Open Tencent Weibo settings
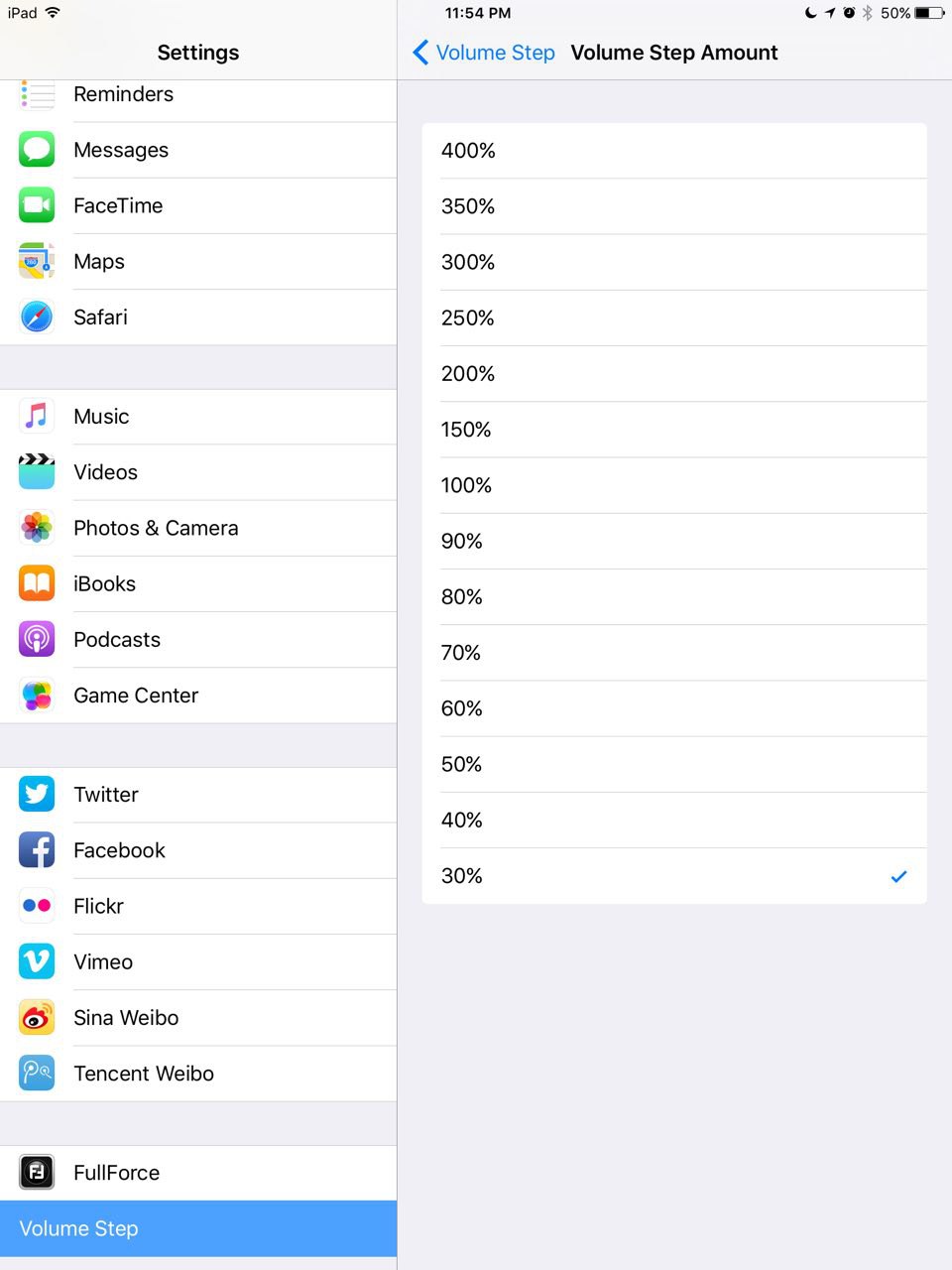952x1270 pixels. pos(198,1074)
